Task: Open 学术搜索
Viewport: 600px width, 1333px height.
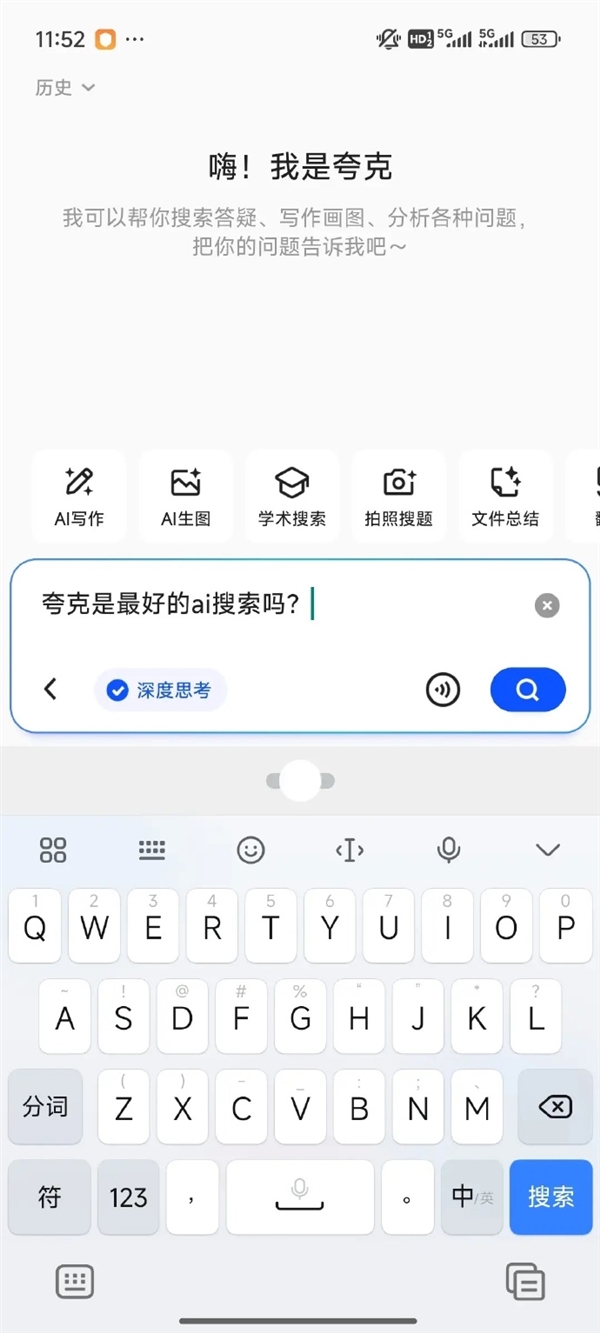Action: click(292, 497)
